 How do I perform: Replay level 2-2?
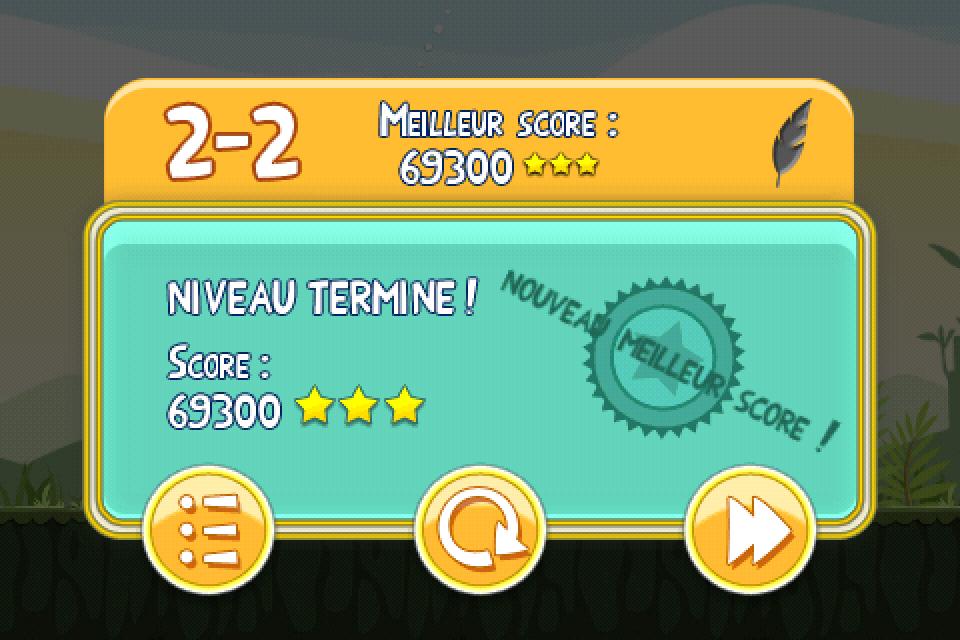pyautogui.click(x=479, y=529)
